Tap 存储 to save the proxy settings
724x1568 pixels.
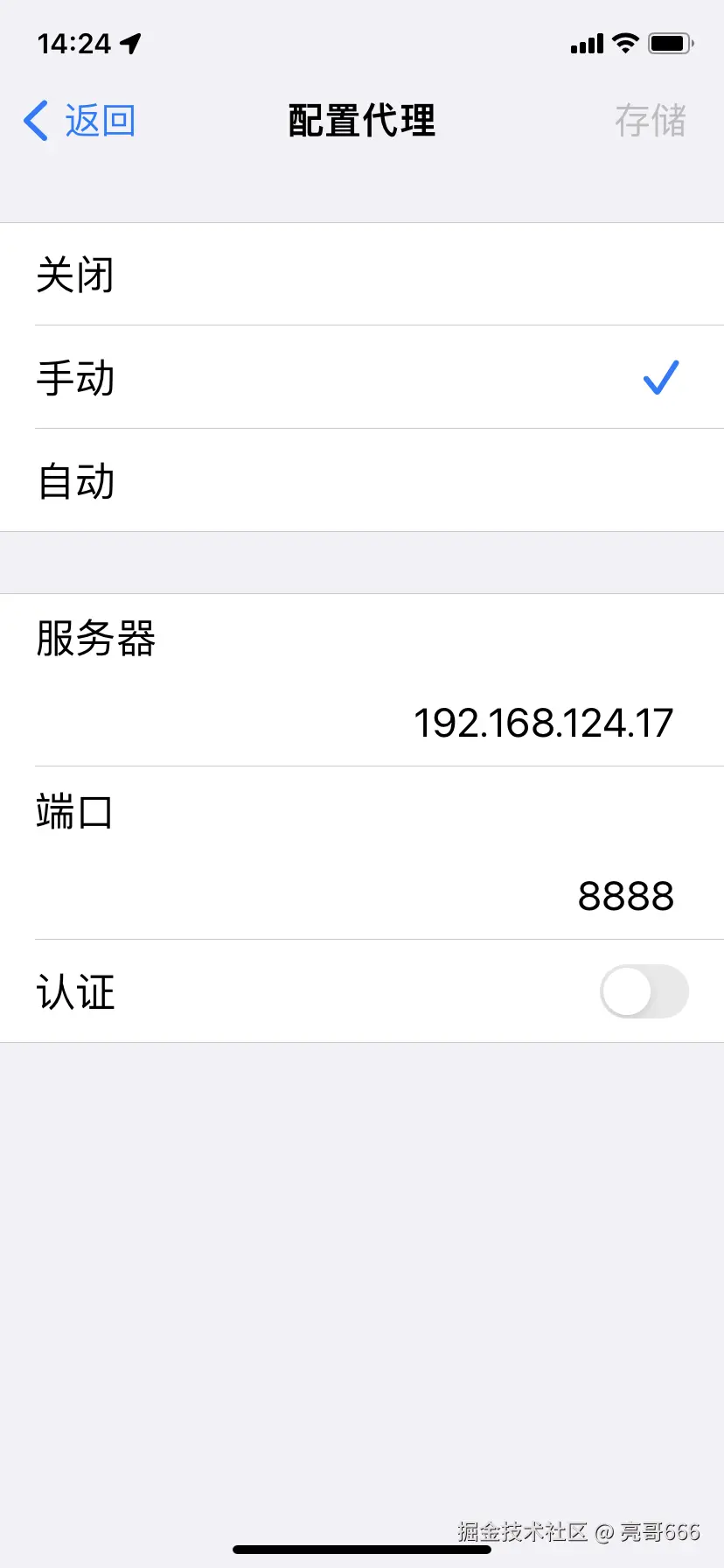650,121
